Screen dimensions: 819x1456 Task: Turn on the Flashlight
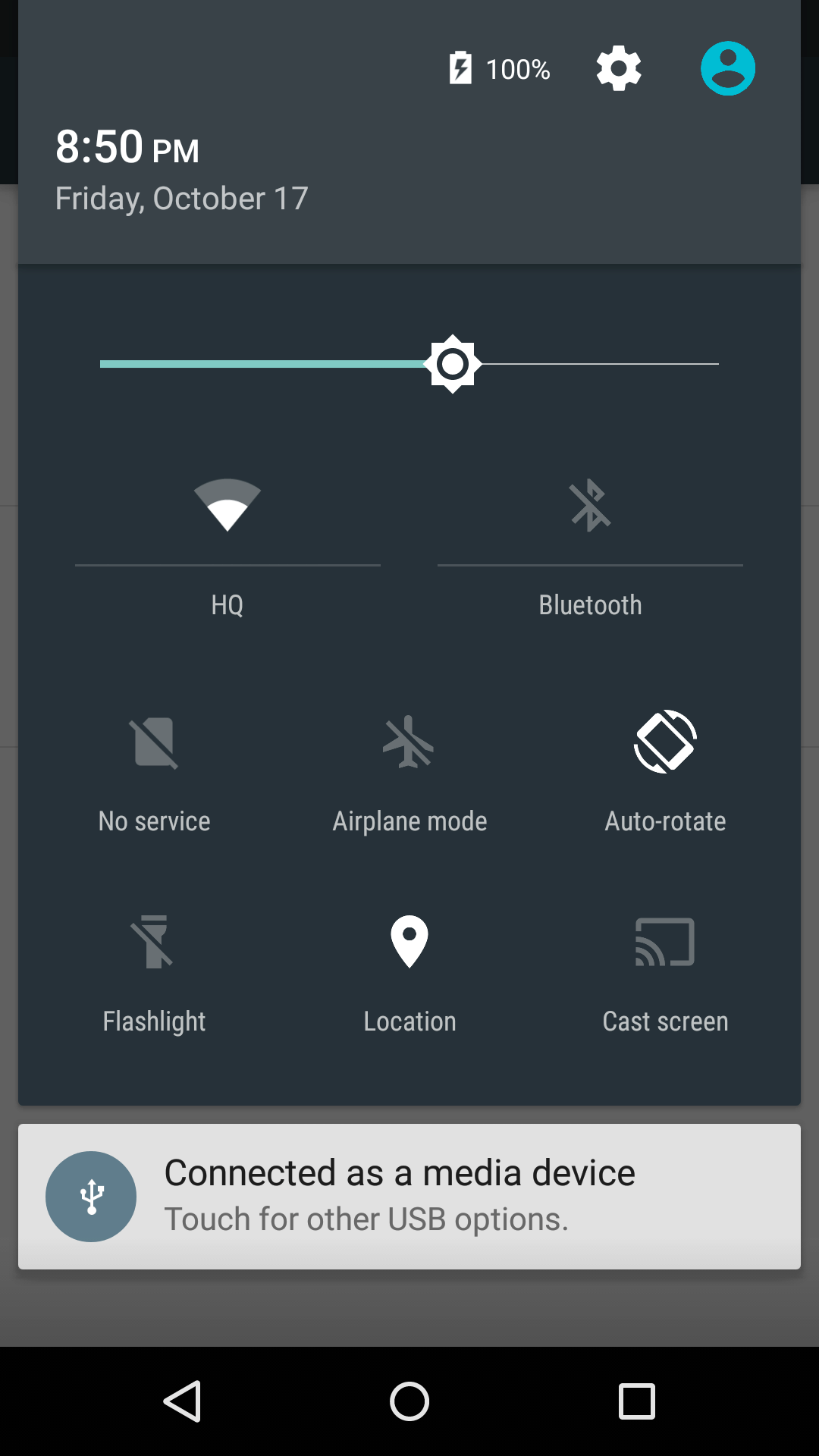pos(154,974)
